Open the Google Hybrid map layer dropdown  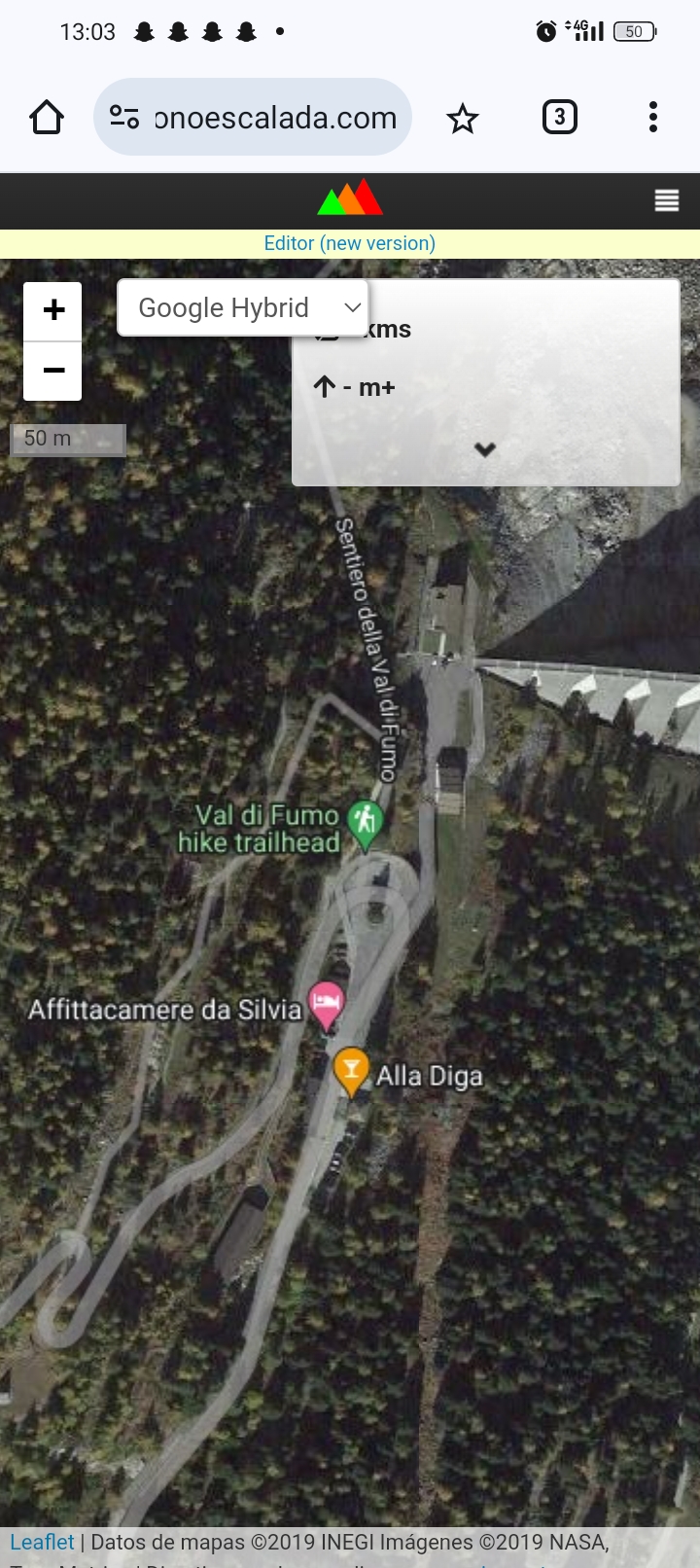pos(243,308)
